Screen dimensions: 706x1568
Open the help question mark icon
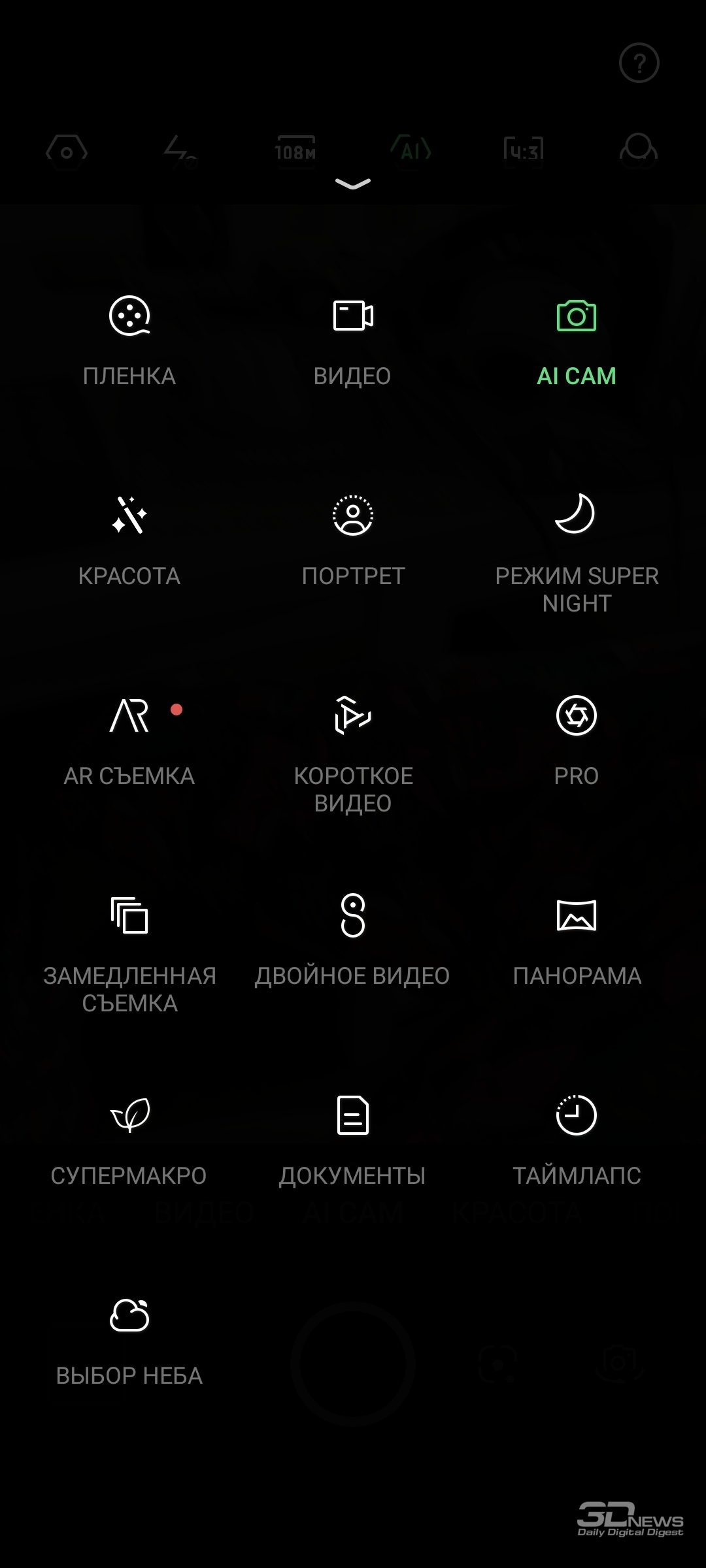click(639, 63)
